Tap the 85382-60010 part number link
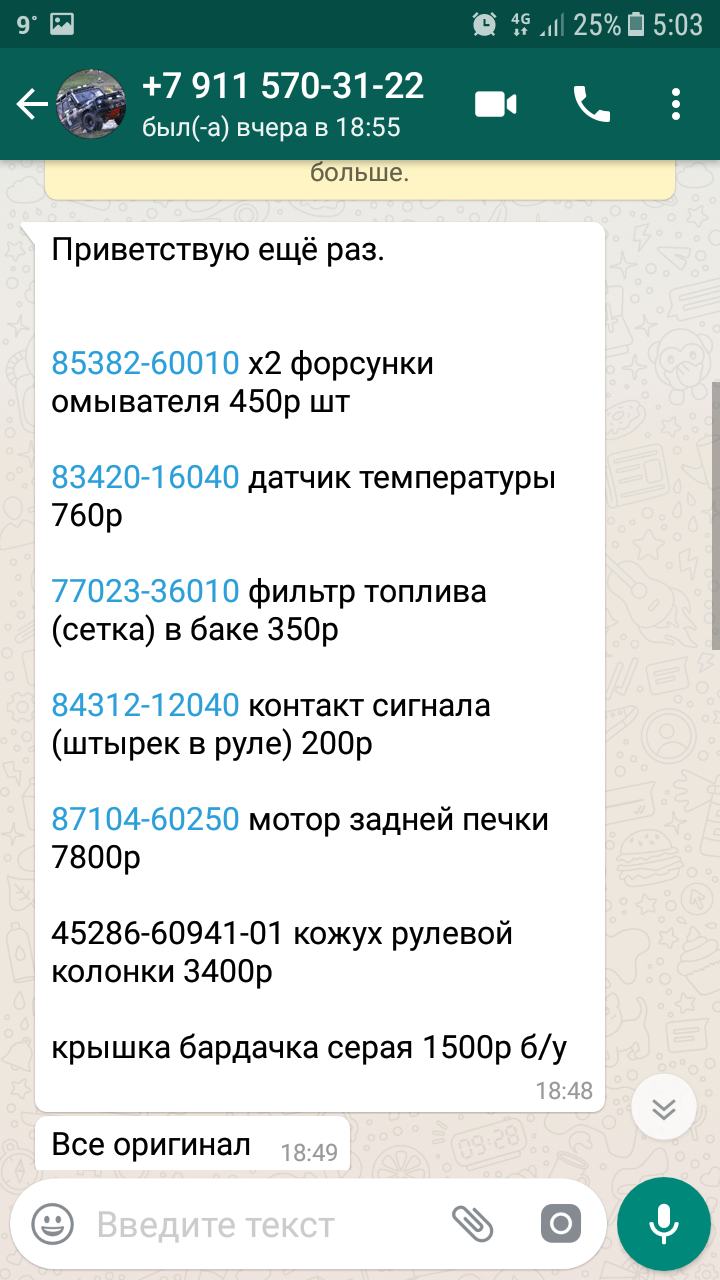The width and height of the screenshot is (720, 1280). click(145, 363)
